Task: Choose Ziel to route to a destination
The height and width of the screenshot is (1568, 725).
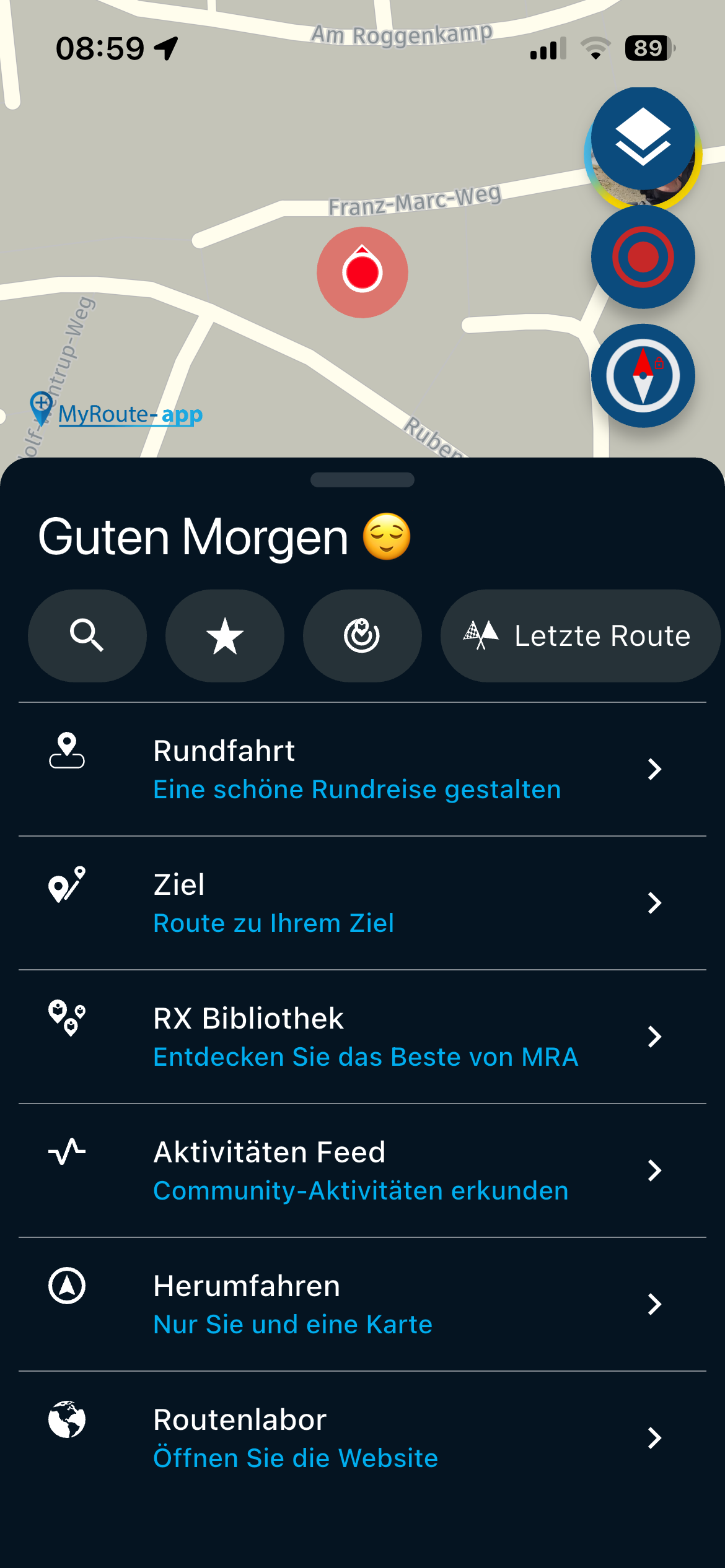Action: [362, 903]
